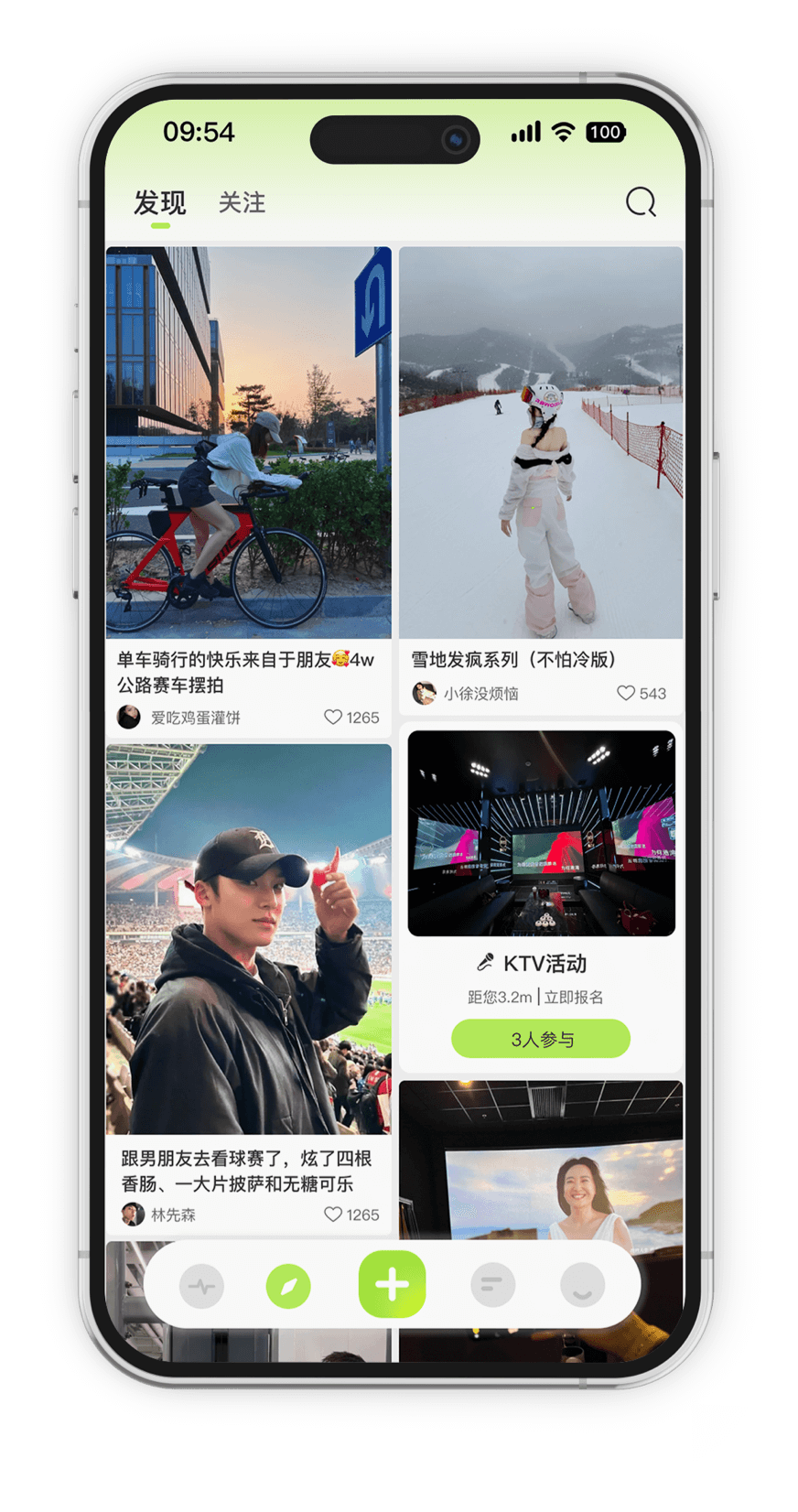Open the cycling post 单车骑行的快乐
The image size is (798, 1512).
click(248, 442)
